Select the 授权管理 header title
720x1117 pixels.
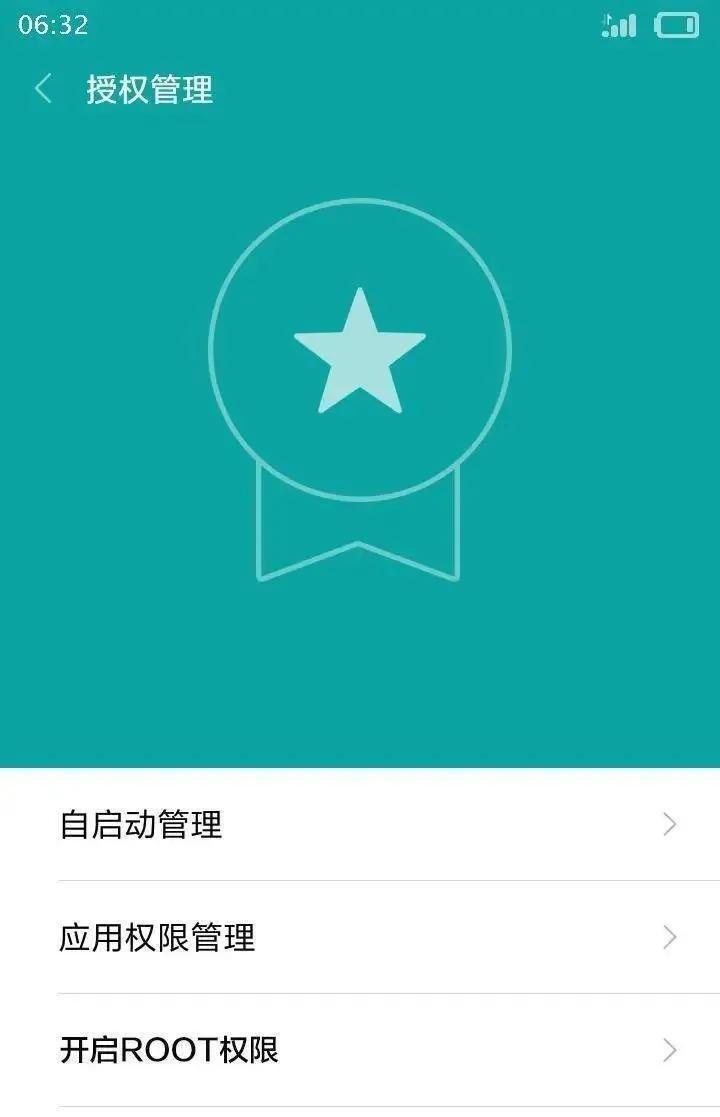tap(150, 88)
